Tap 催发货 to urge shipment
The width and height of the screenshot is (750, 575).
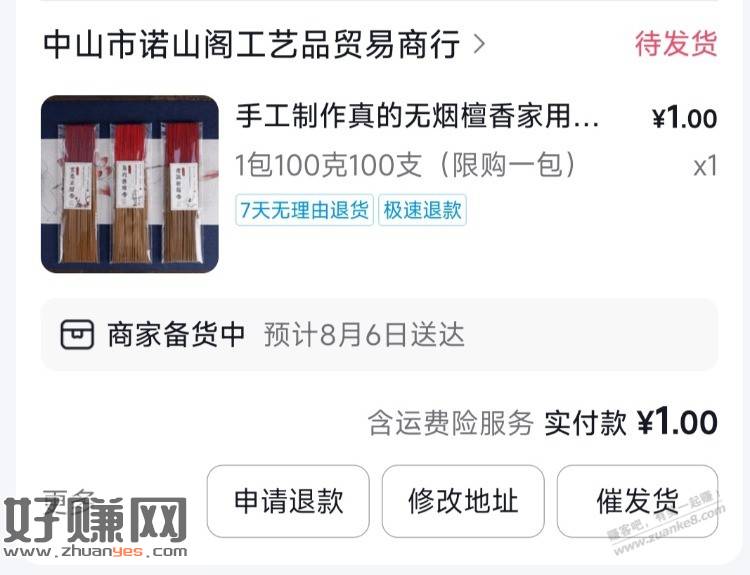point(637,501)
